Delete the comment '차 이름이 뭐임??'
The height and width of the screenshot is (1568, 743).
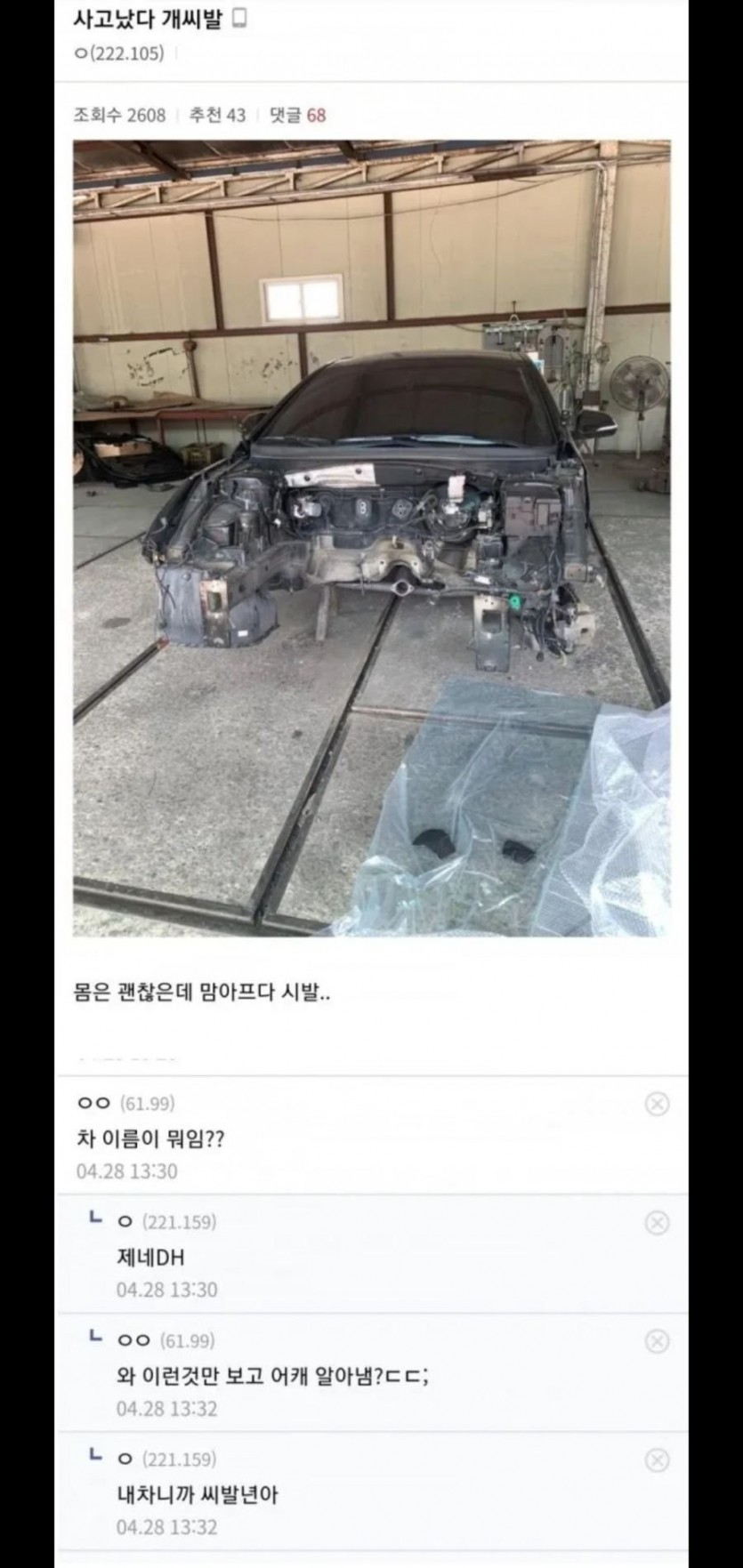pyautogui.click(x=657, y=1104)
